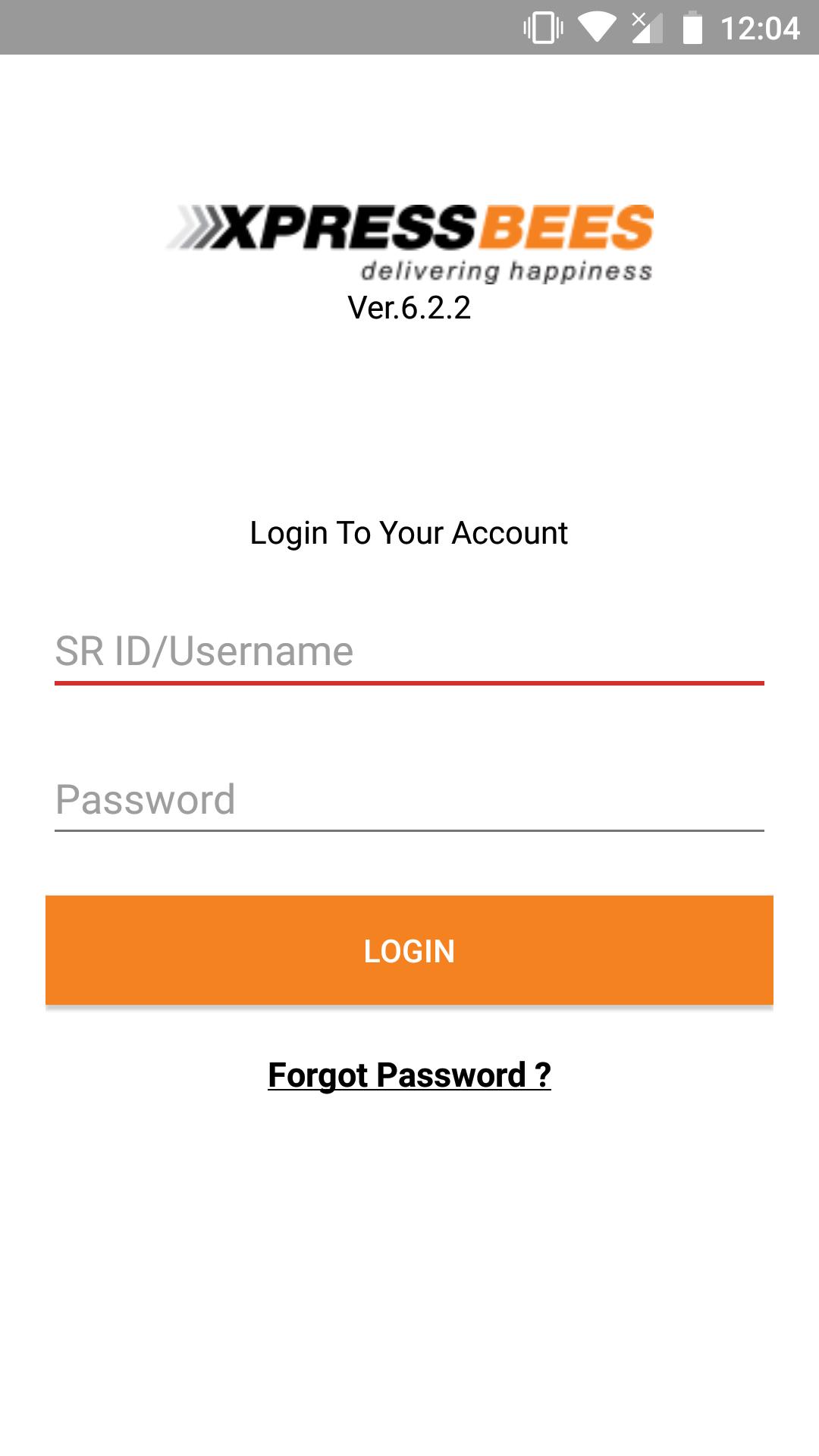Viewport: 819px width, 1456px height.
Task: Focus the SR ID/Username field
Action: (409, 651)
